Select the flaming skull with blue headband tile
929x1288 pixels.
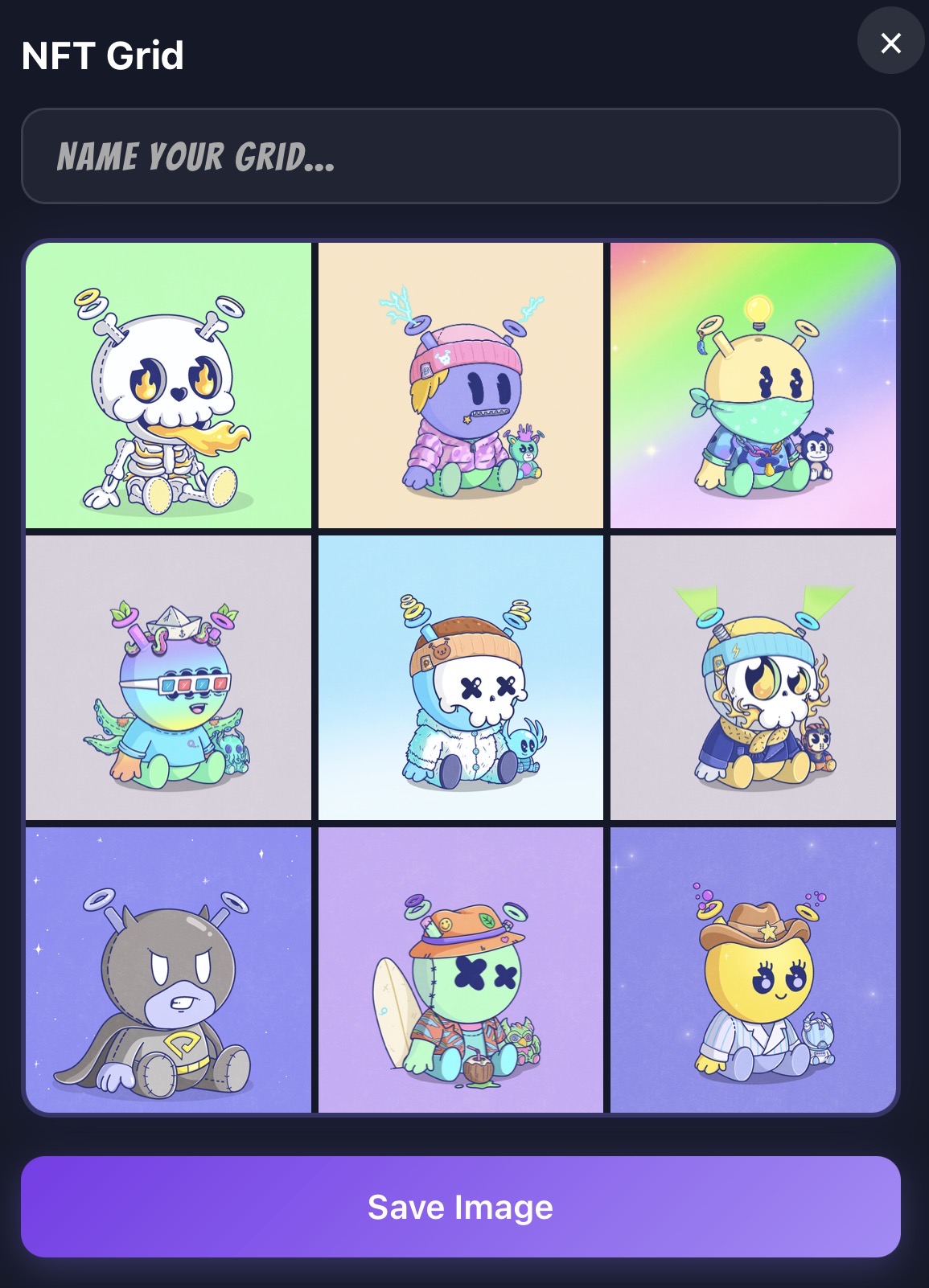[753, 678]
